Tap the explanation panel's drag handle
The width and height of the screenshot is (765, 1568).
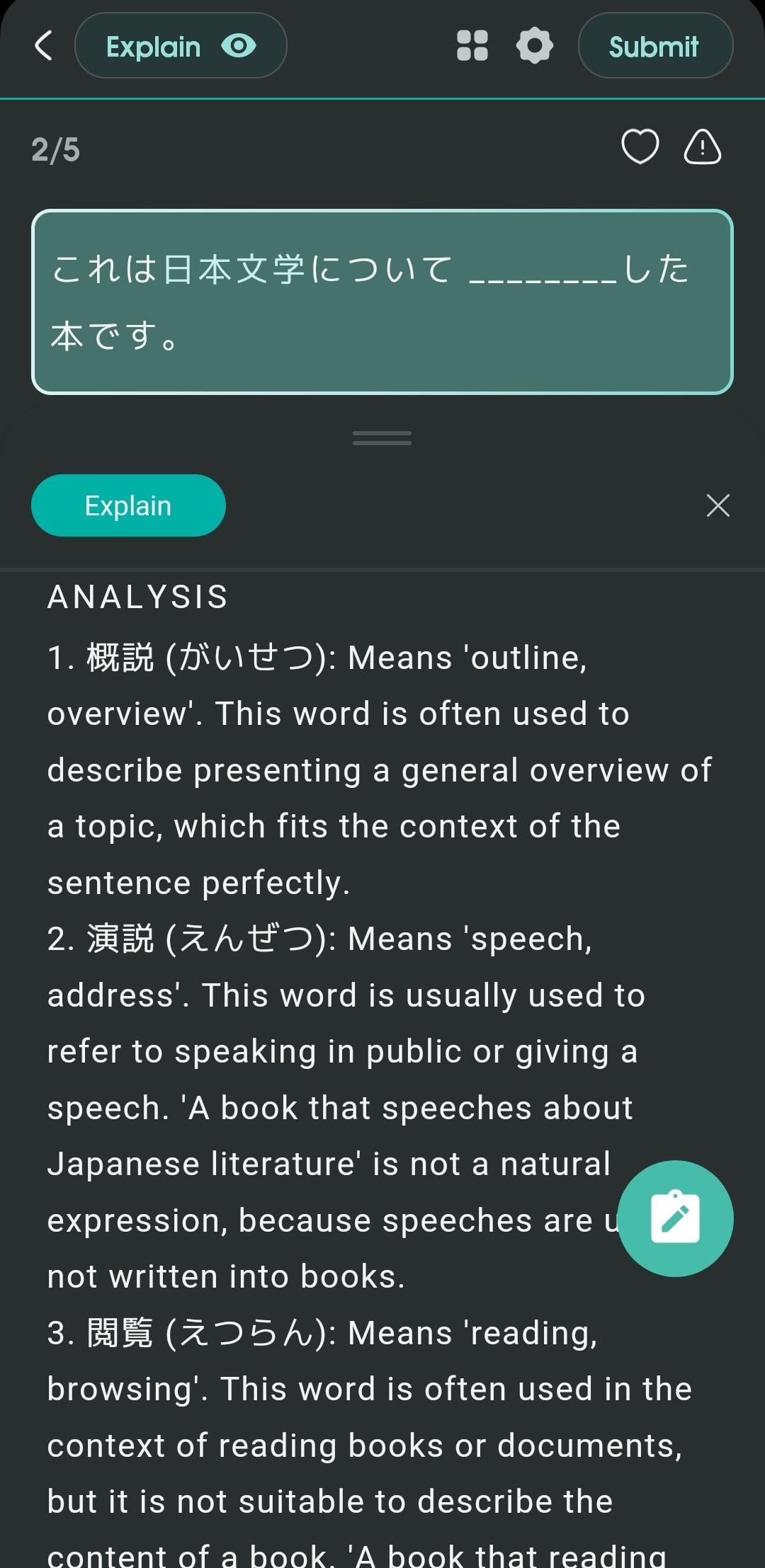click(x=382, y=438)
